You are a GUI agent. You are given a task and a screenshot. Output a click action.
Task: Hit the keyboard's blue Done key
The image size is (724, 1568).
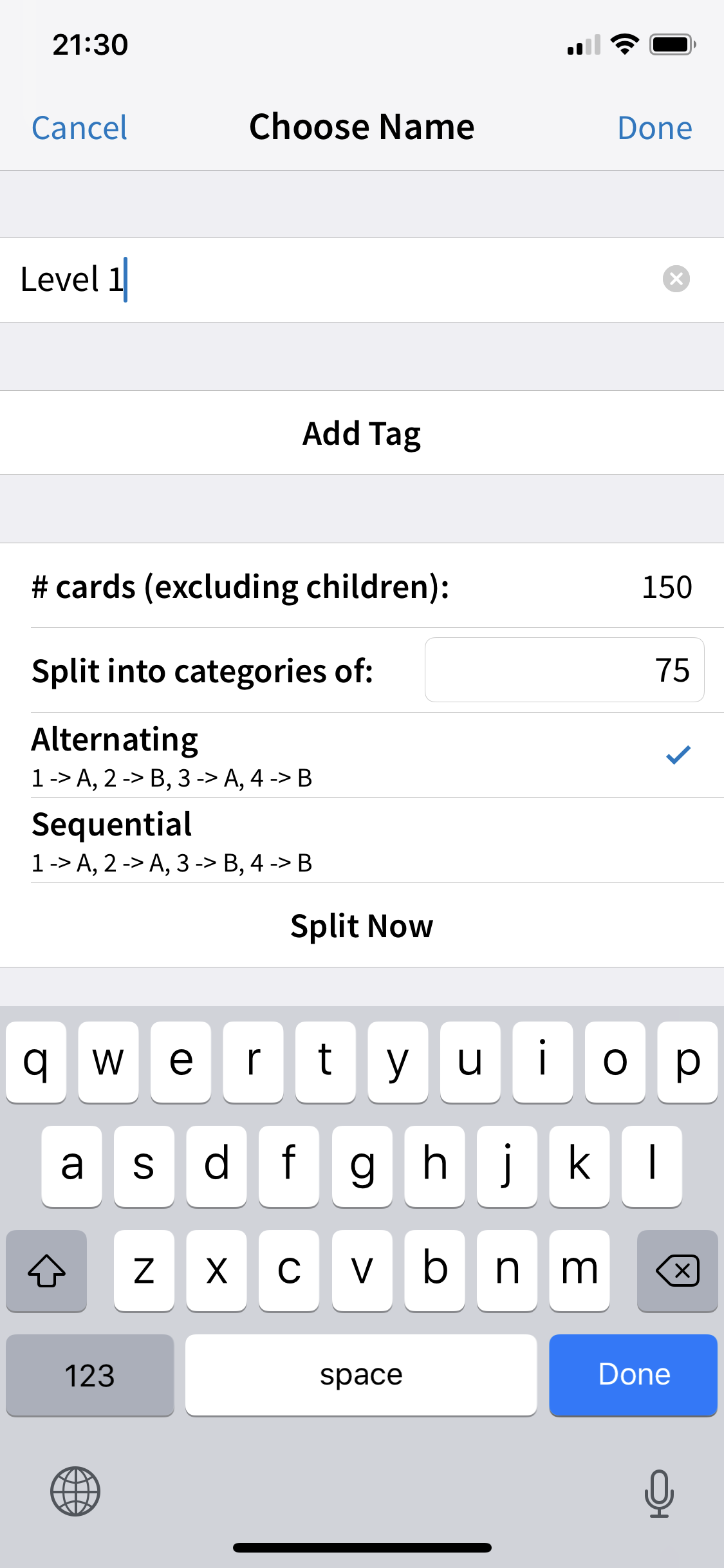(x=633, y=1375)
